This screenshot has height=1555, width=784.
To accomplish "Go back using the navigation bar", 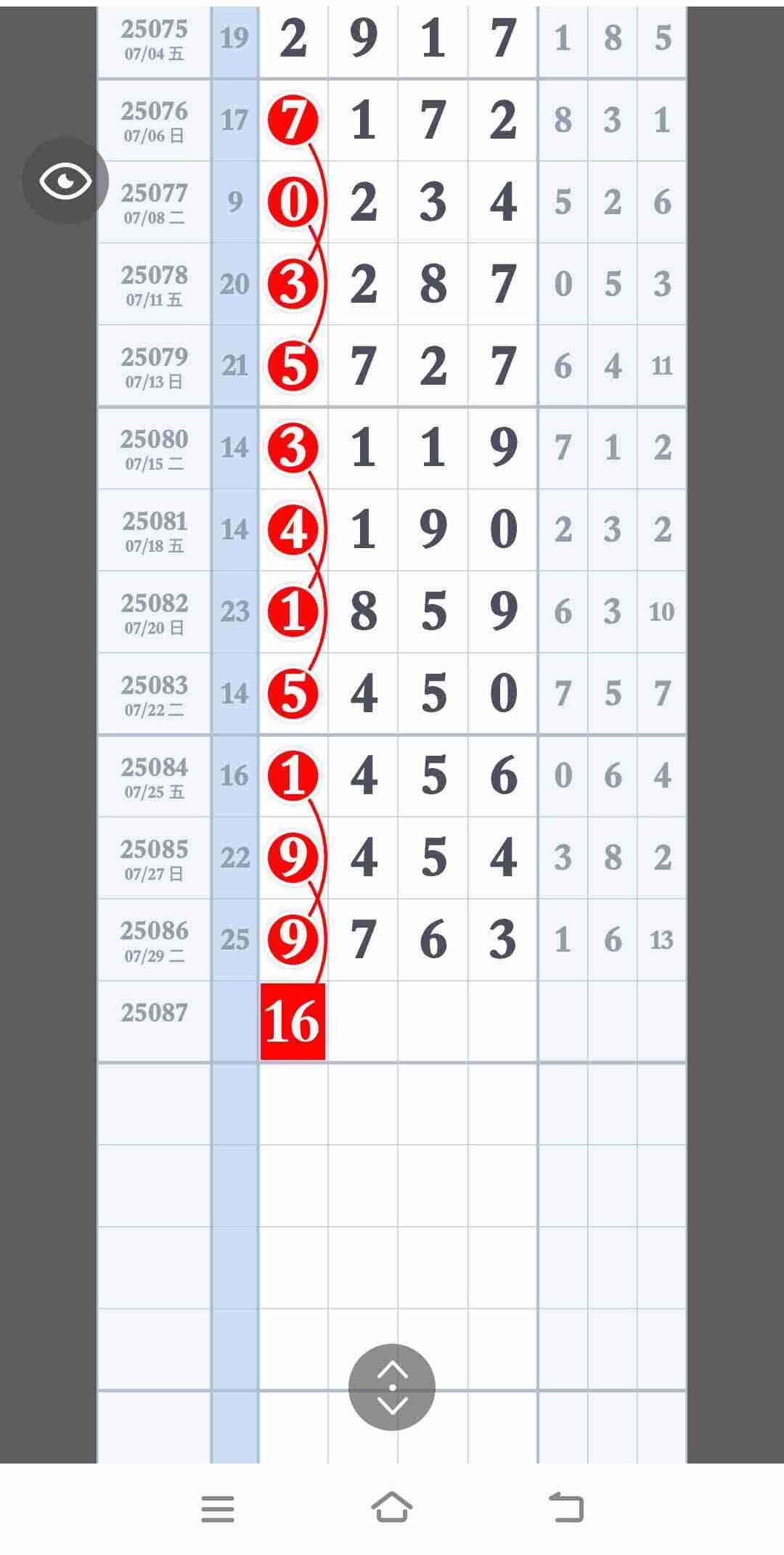I will tap(566, 1507).
